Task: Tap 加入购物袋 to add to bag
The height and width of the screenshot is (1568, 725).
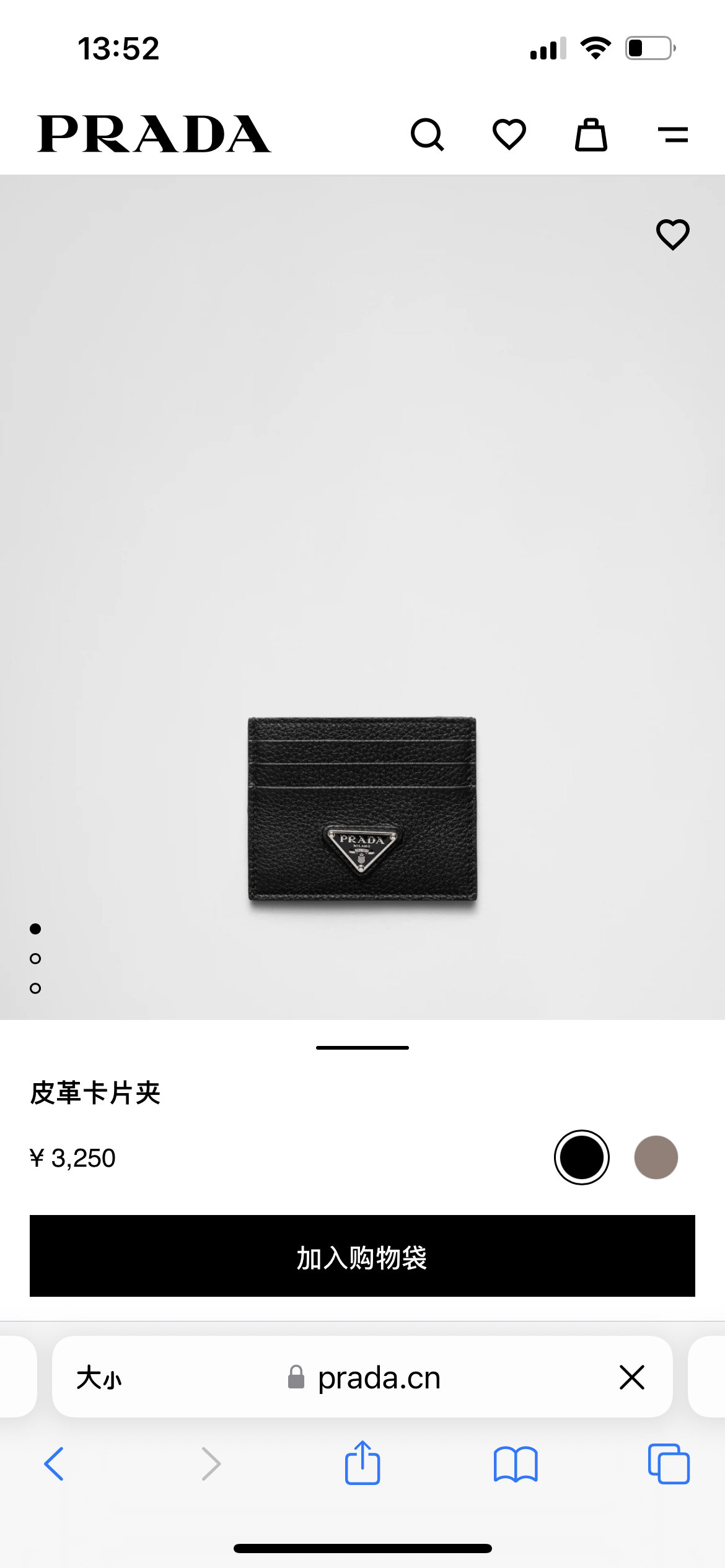Action: 362,1256
